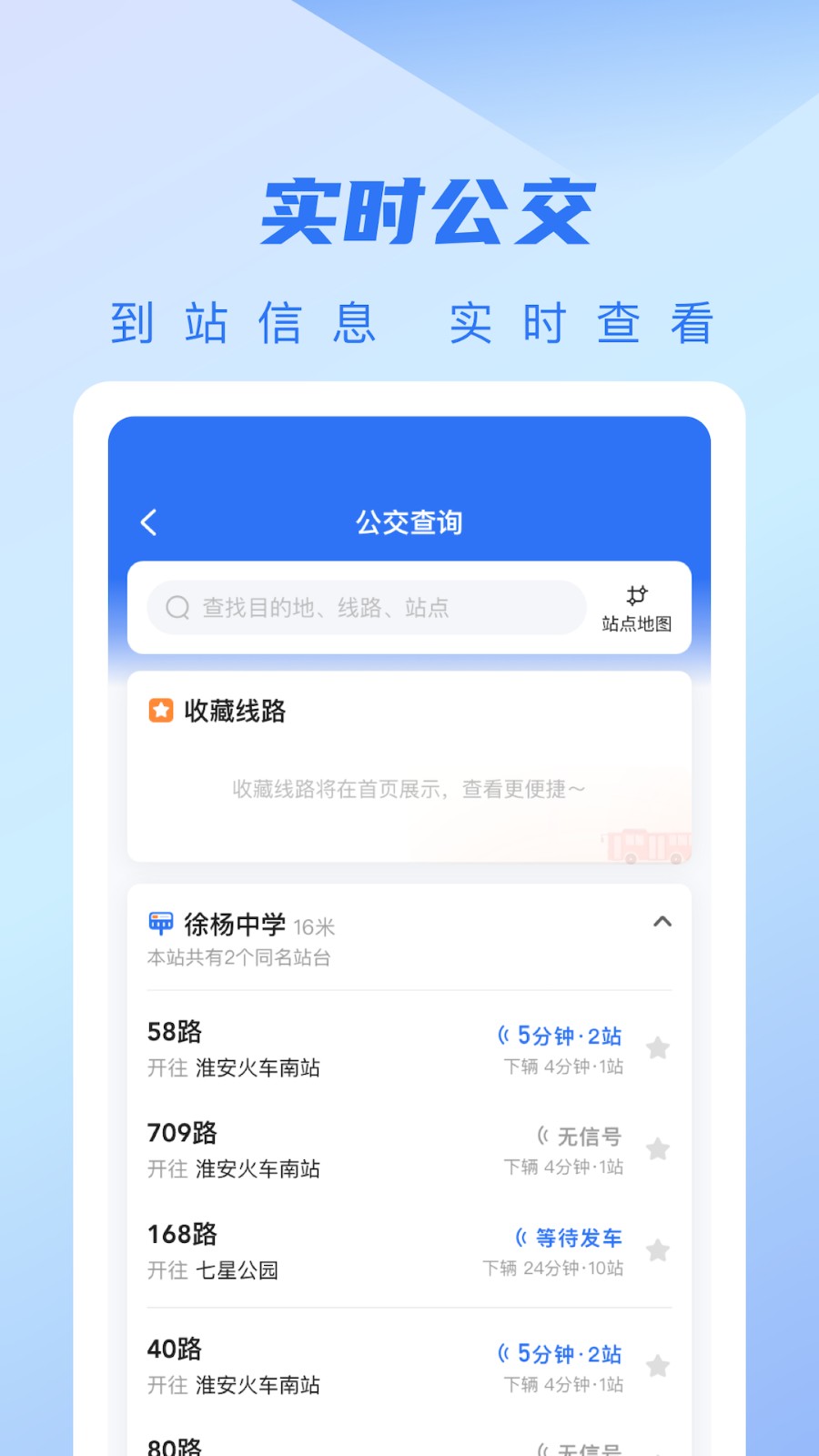The image size is (819, 1456).
Task: Collapse the 徐杨中学 station list
Action: 663,923
